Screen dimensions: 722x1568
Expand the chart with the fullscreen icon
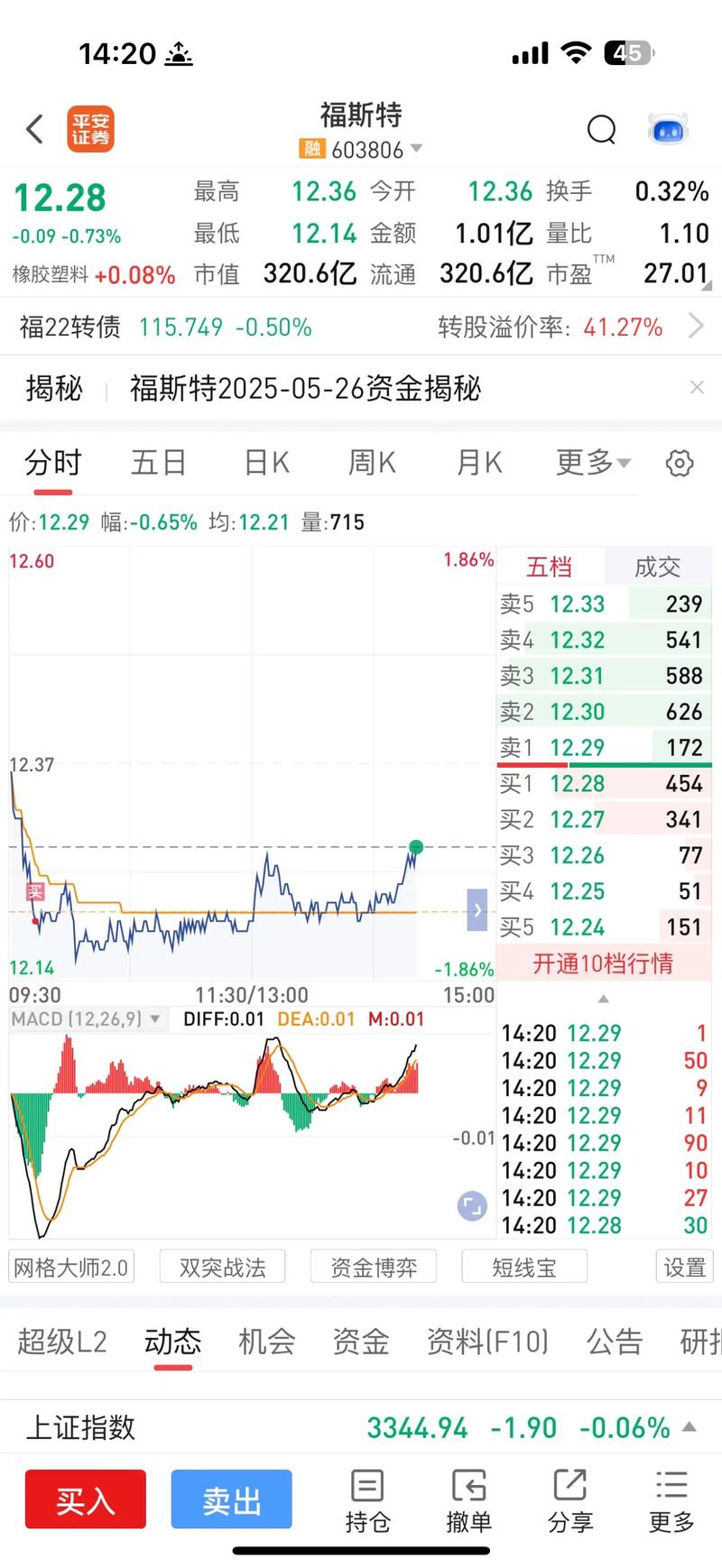[471, 1205]
